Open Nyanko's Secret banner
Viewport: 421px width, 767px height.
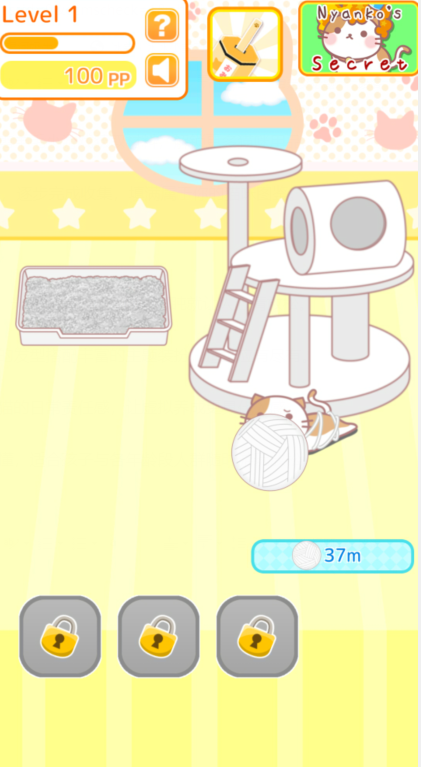click(359, 38)
